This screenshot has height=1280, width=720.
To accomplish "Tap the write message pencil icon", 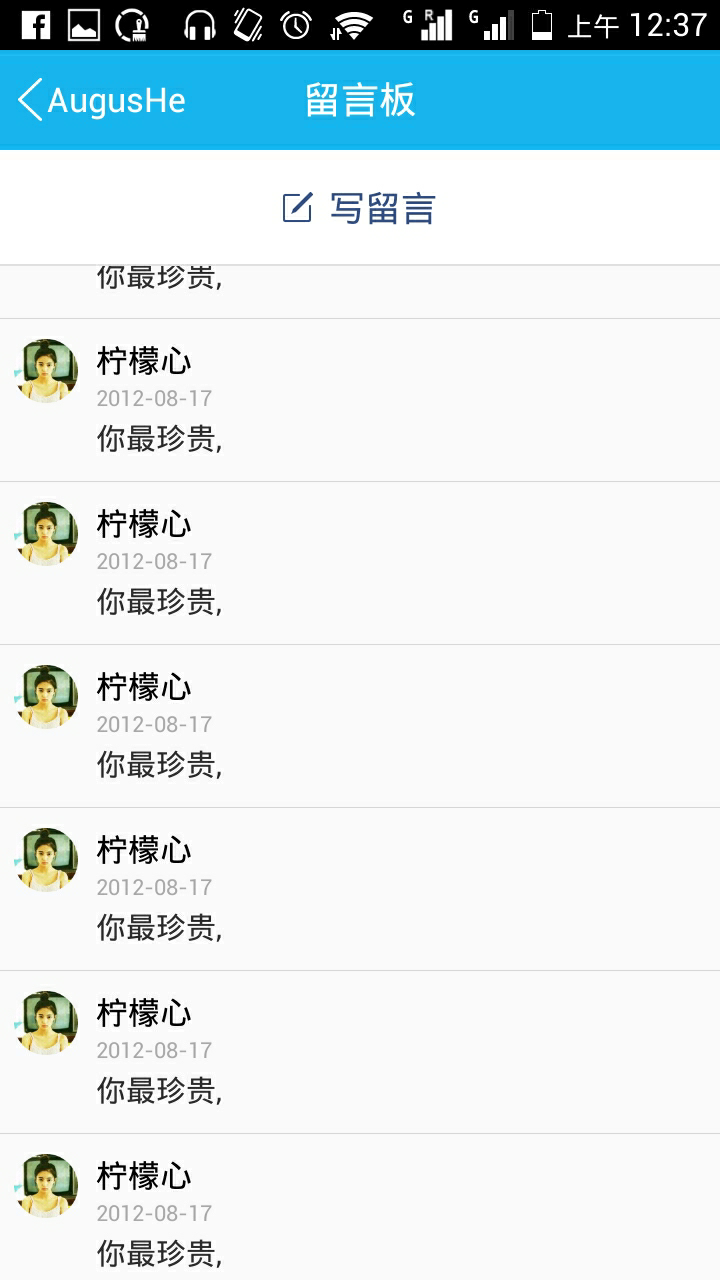I will click(298, 207).
